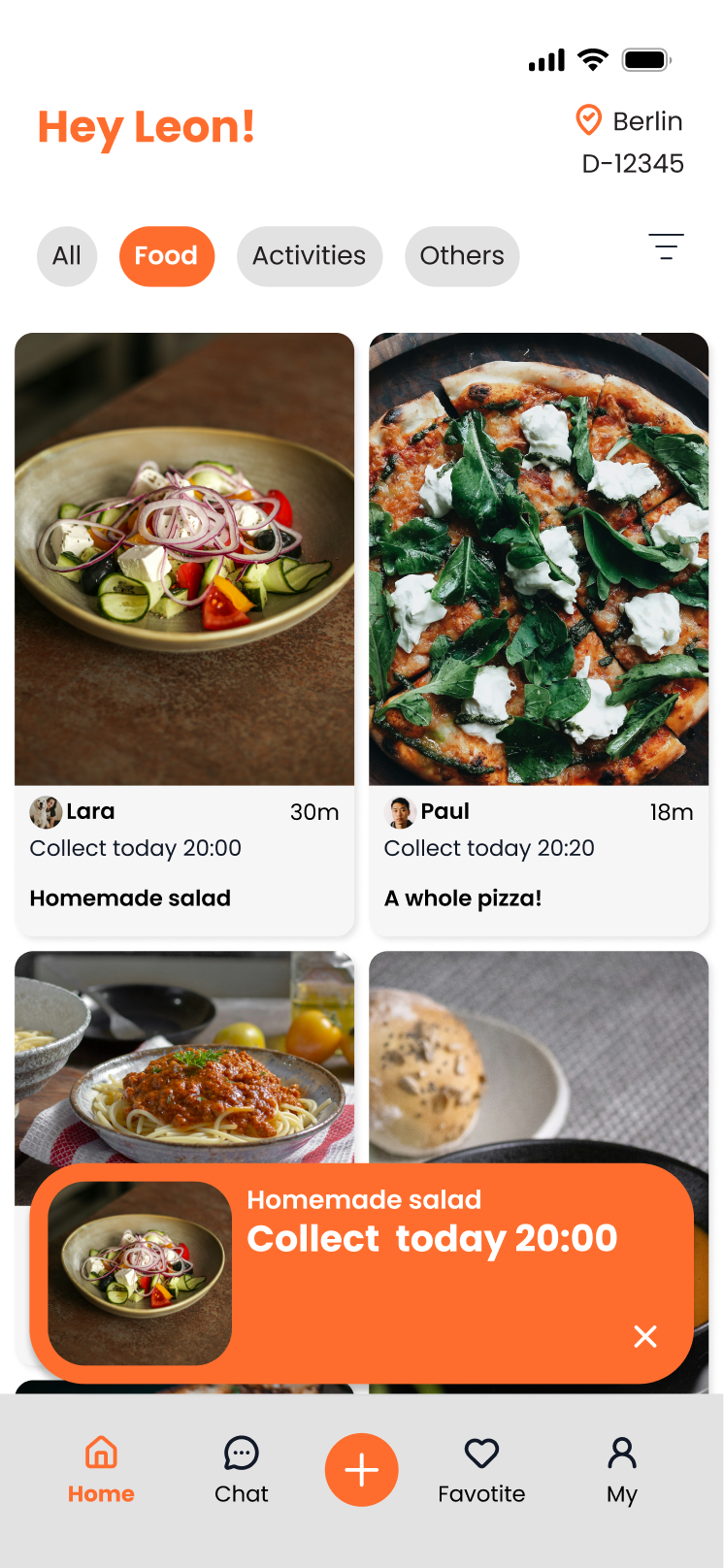Change the Berlin location
The image size is (724, 1568).
pos(632,122)
